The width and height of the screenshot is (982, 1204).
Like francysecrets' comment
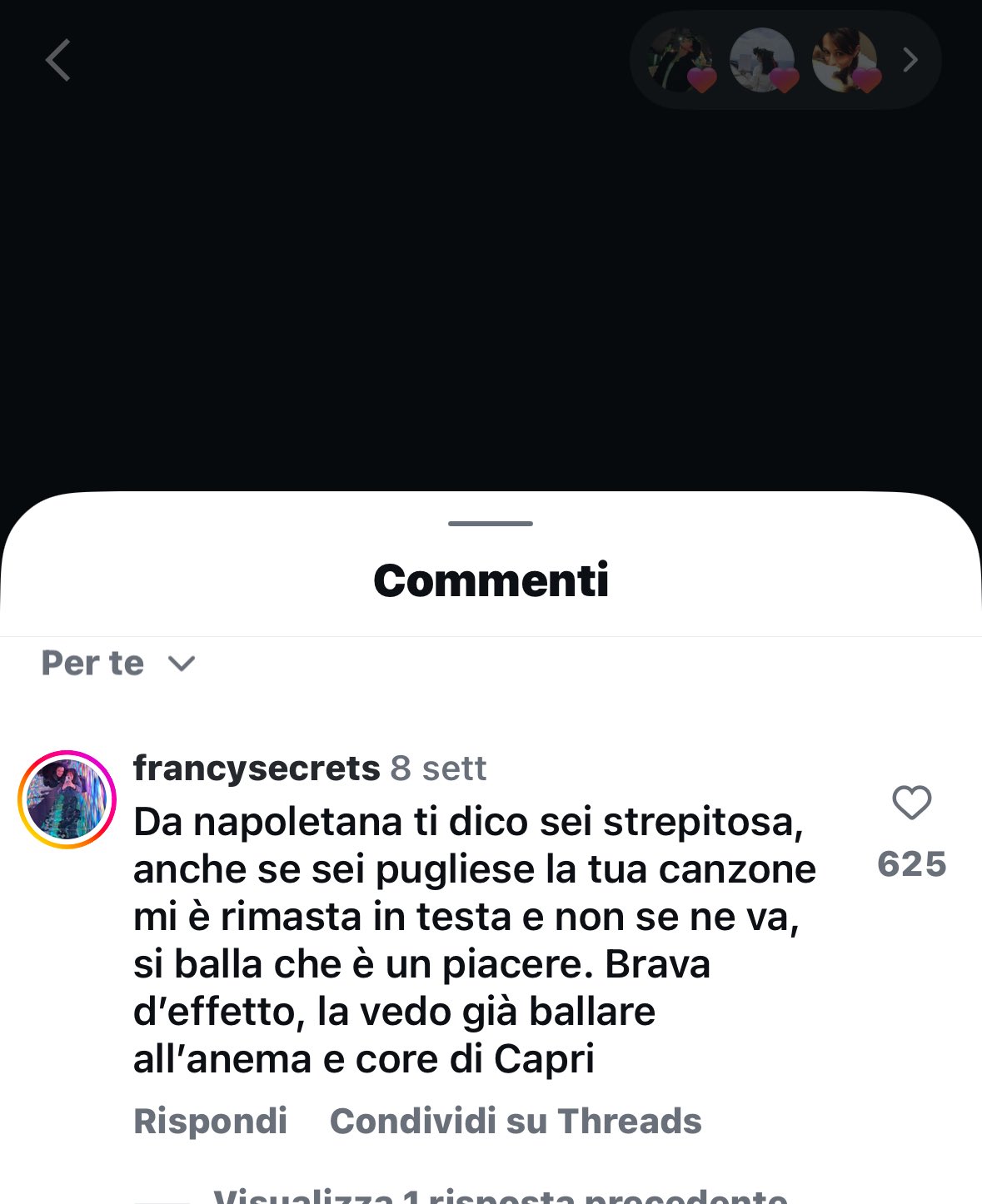click(x=911, y=803)
